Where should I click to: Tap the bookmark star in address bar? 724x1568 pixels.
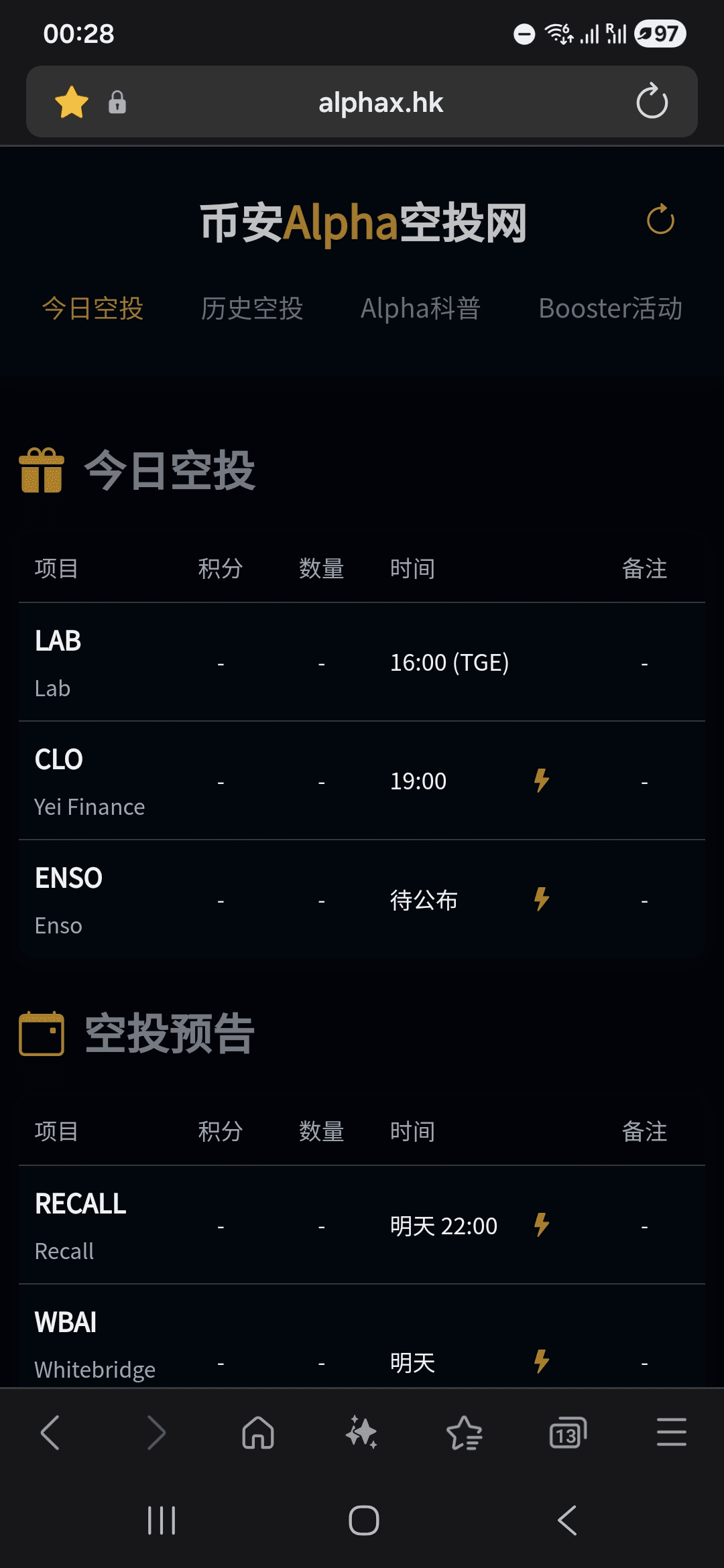coord(72,103)
